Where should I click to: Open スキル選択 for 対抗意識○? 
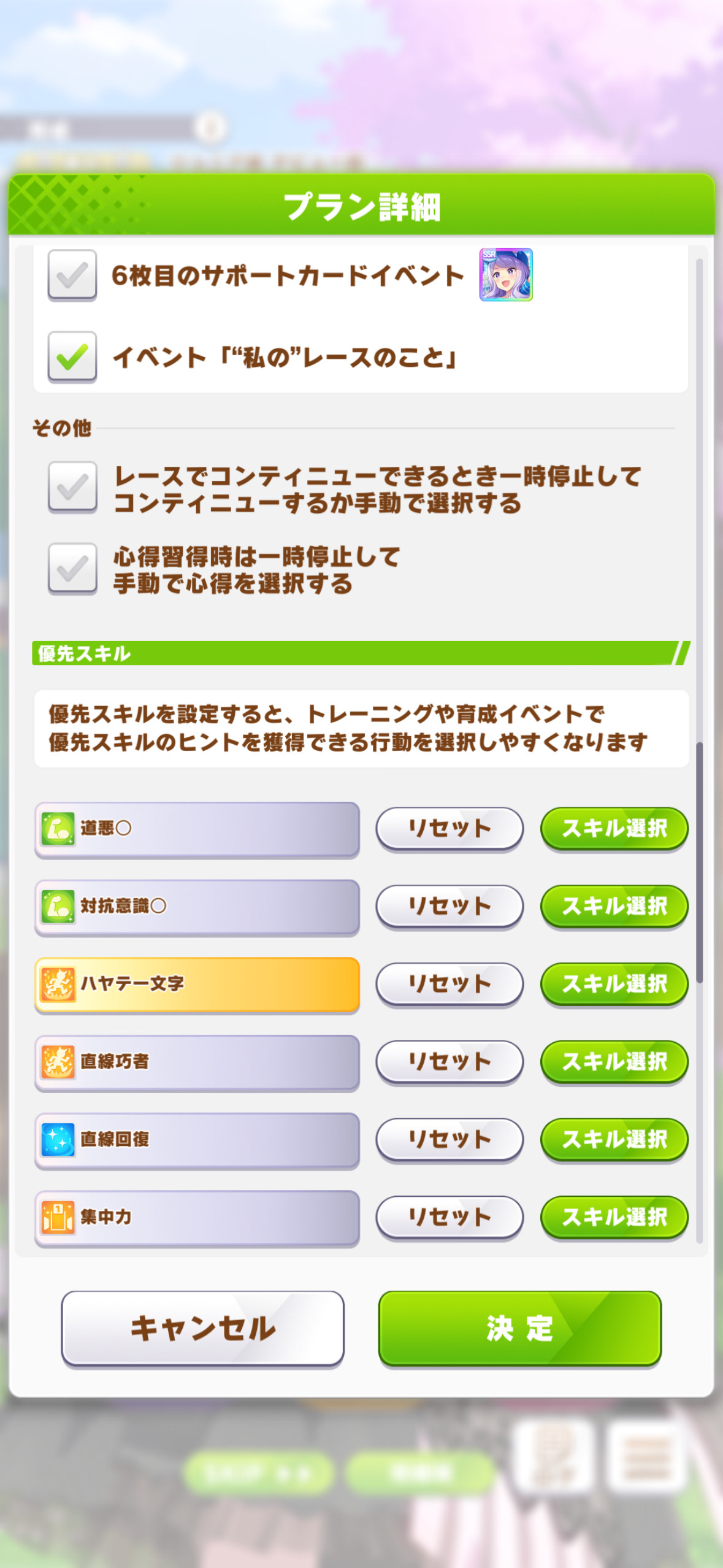point(614,907)
